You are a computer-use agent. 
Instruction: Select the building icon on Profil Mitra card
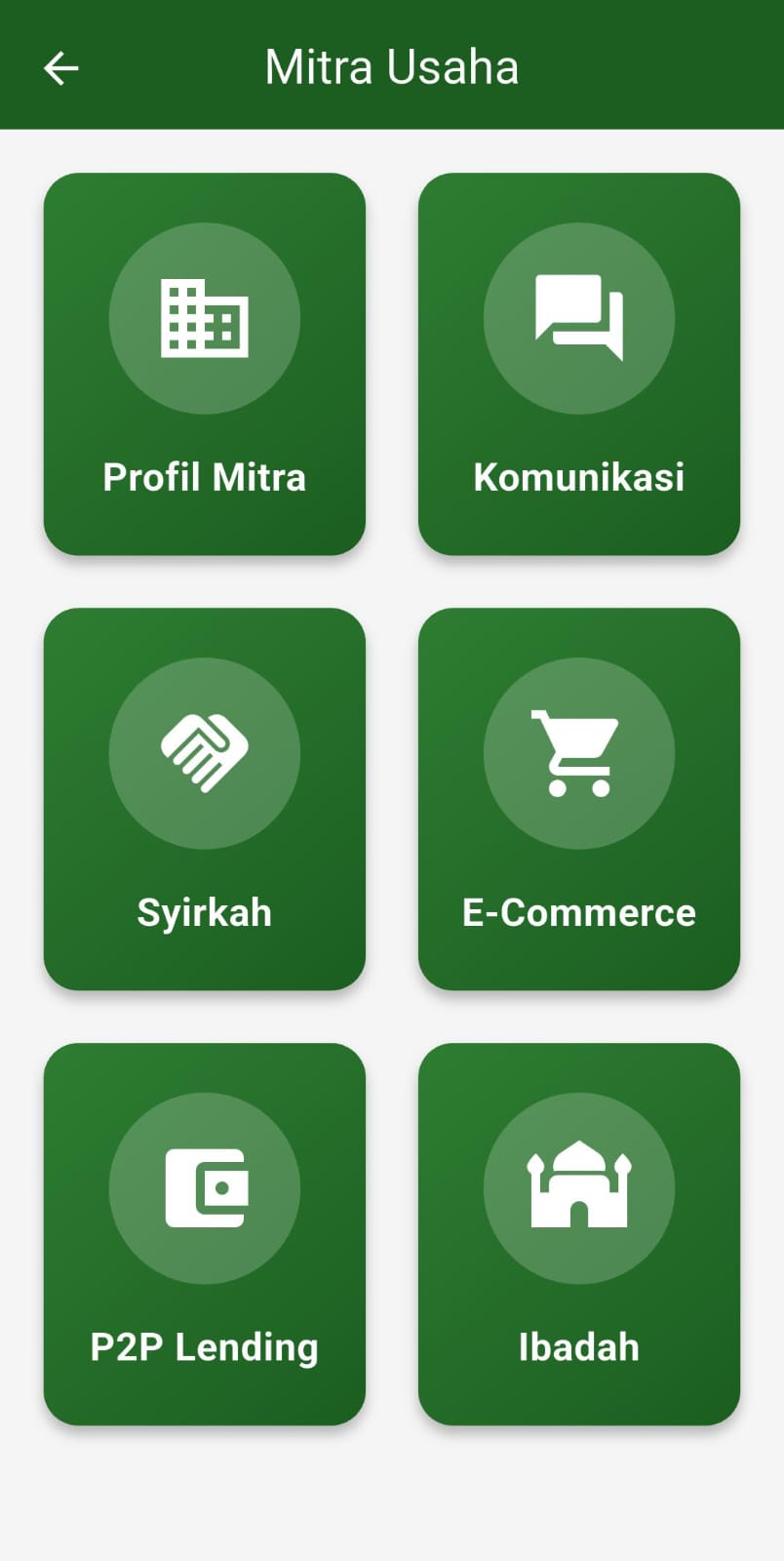(204, 317)
